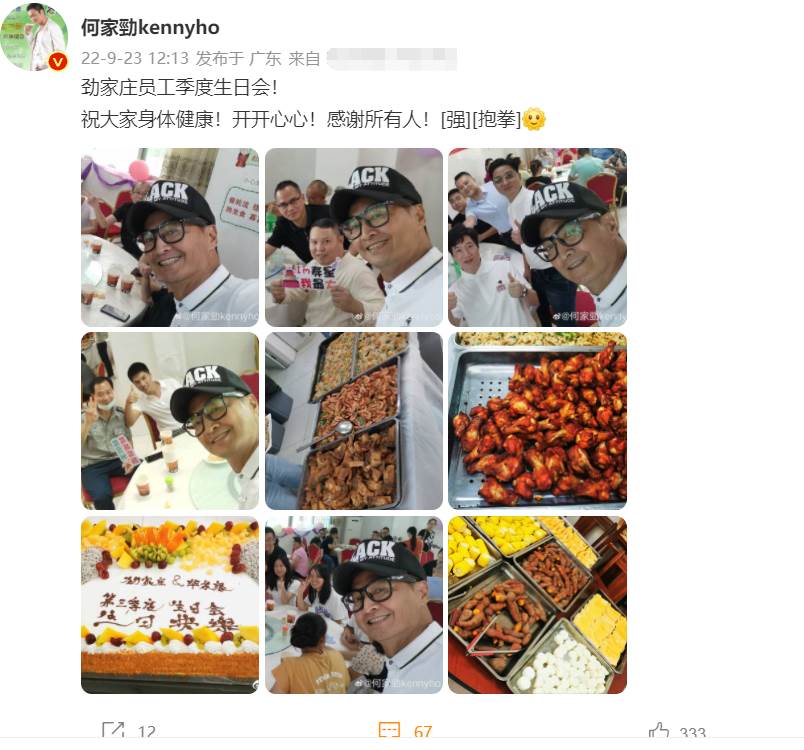Open the selfie with seated guests behind
Viewport: 804px width, 750px height.
pos(353,605)
